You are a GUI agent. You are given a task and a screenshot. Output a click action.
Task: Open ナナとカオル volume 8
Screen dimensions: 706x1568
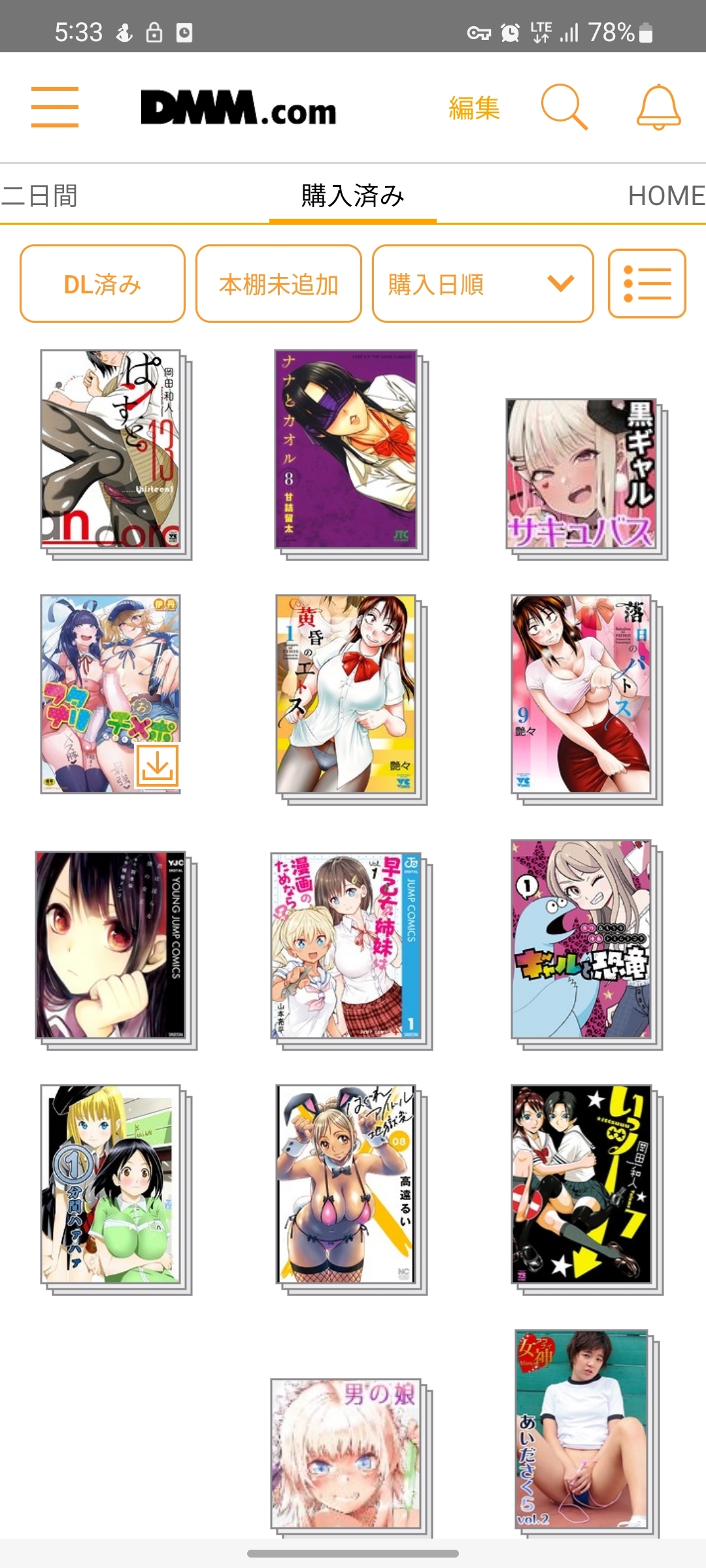[x=346, y=449]
